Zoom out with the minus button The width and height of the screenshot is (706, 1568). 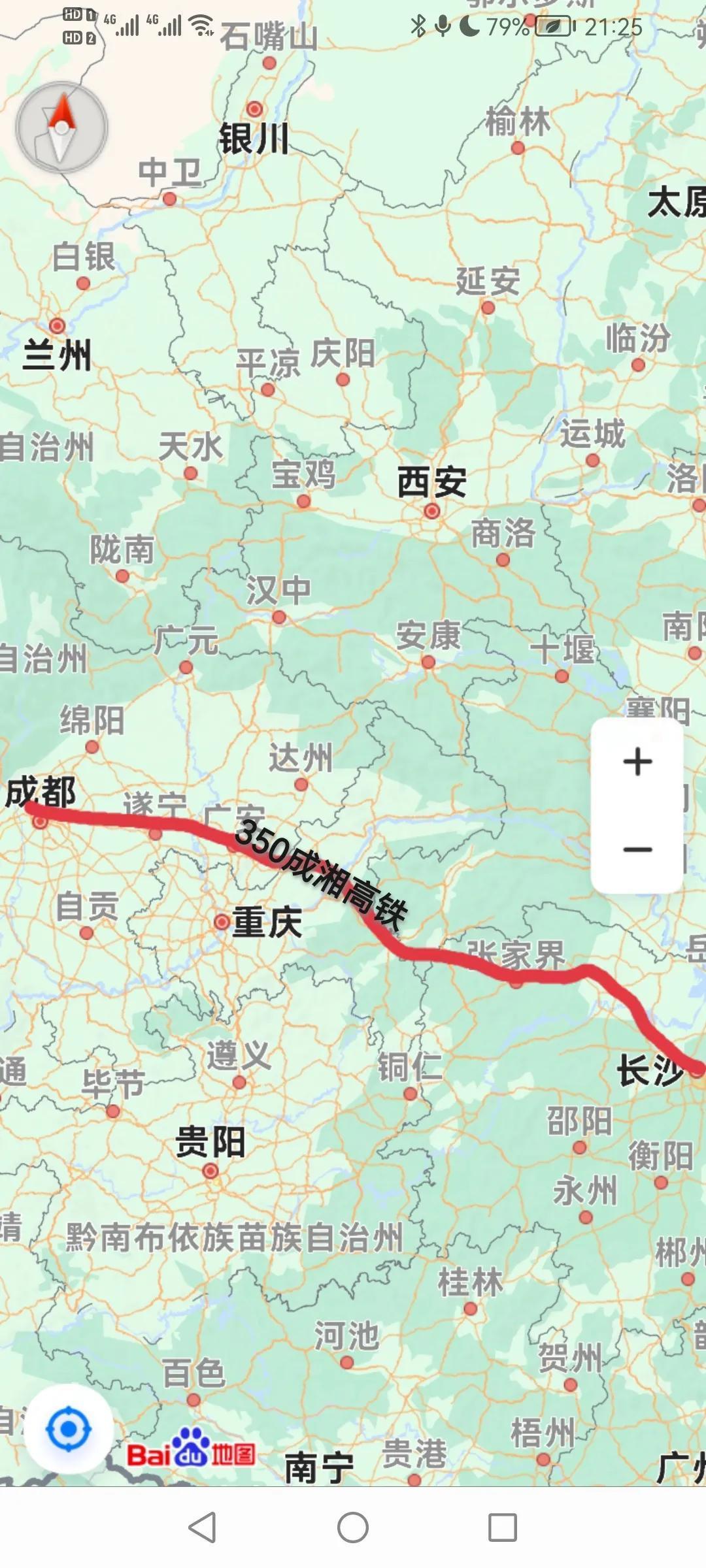[x=637, y=849]
